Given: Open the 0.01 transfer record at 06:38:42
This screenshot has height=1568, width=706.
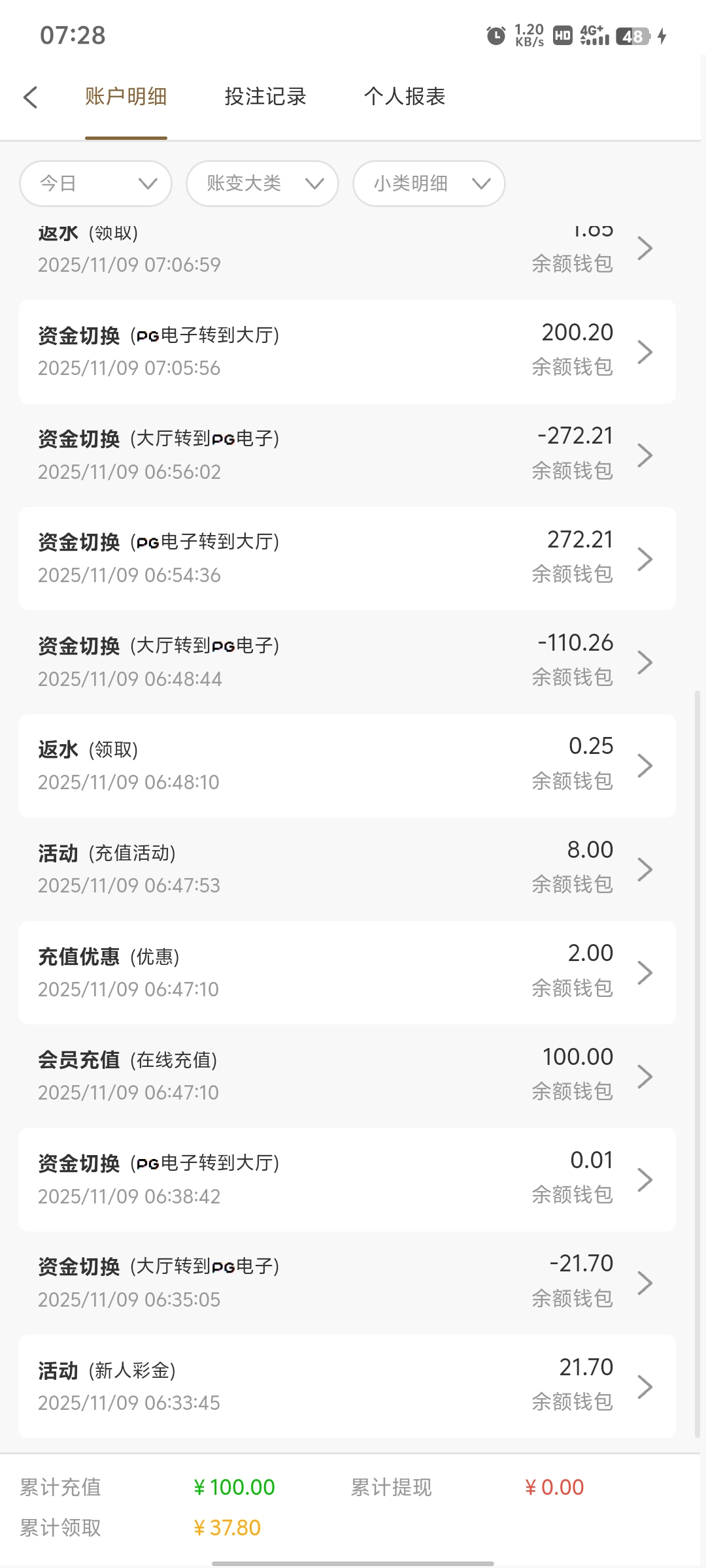Looking at the screenshot, I should coord(347,1179).
